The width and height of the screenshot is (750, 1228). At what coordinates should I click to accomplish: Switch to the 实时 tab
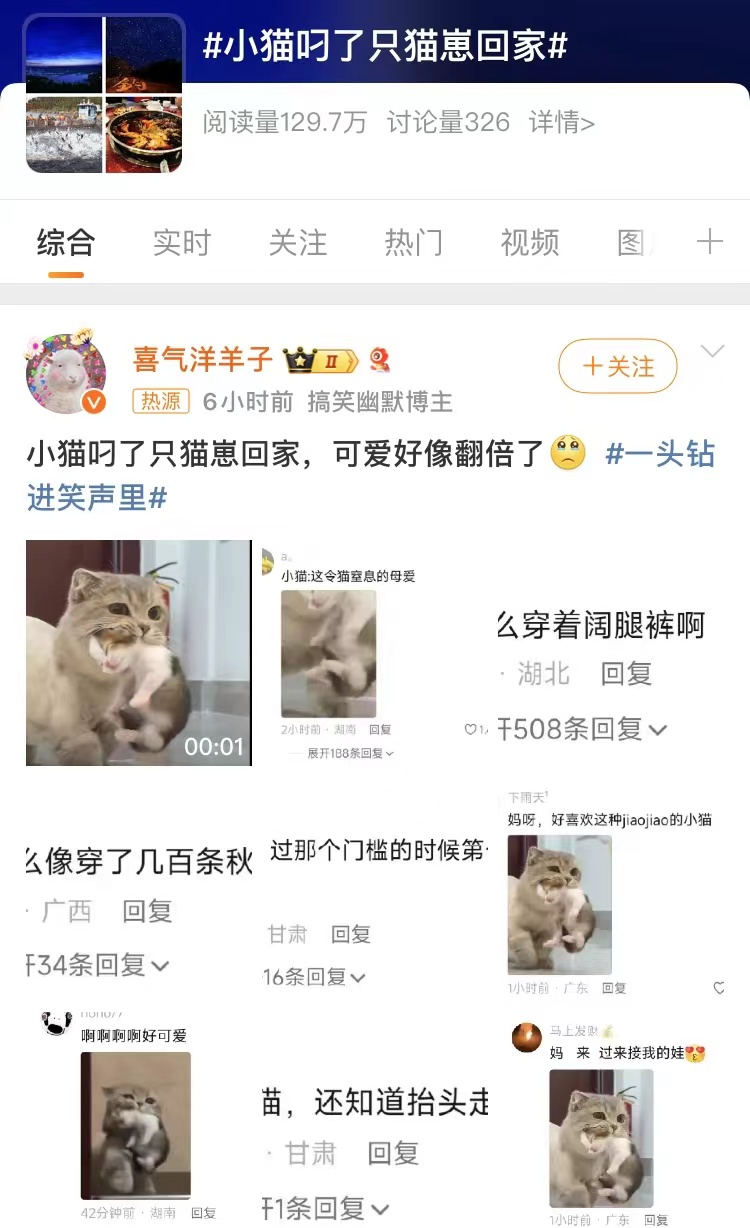click(x=182, y=243)
